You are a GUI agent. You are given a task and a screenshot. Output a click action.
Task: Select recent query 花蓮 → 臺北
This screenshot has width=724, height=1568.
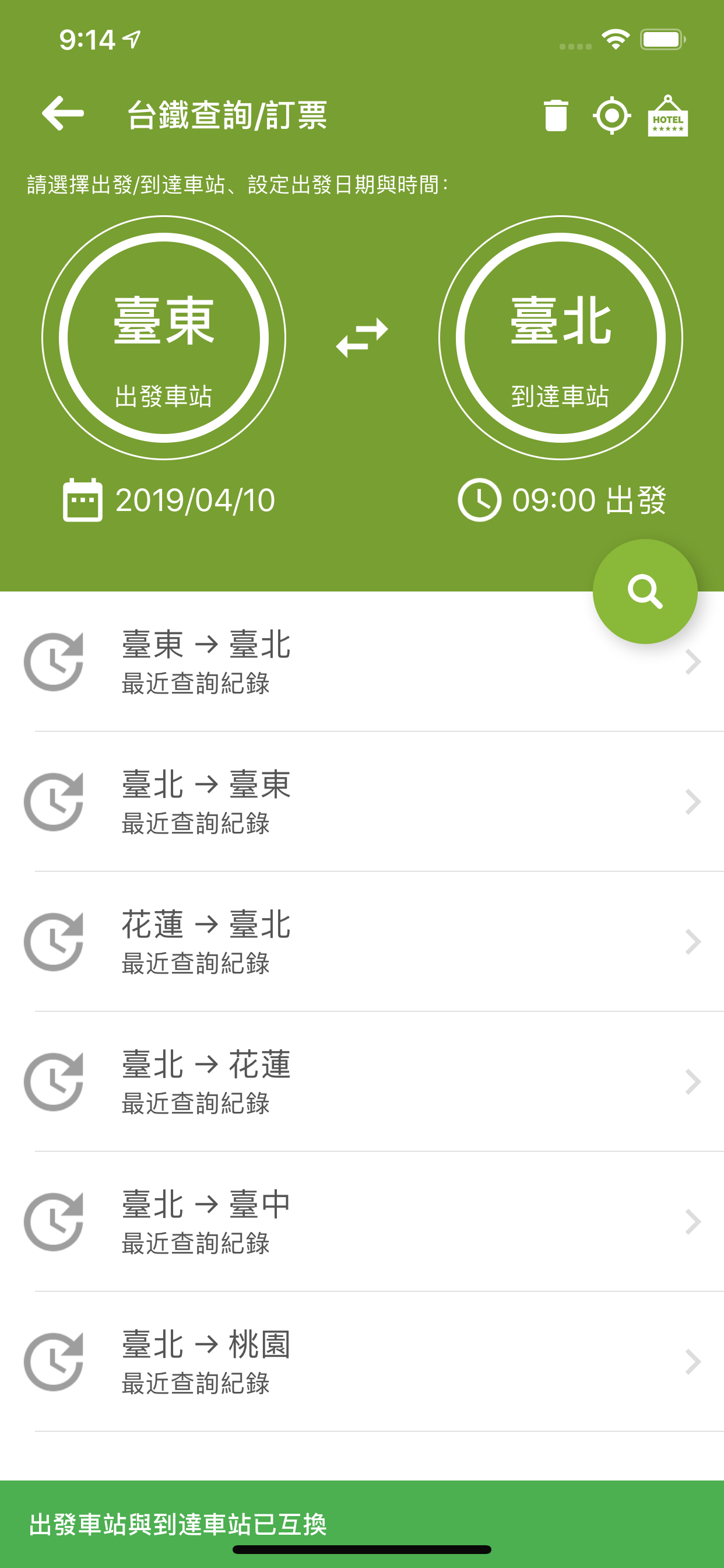coord(362,942)
